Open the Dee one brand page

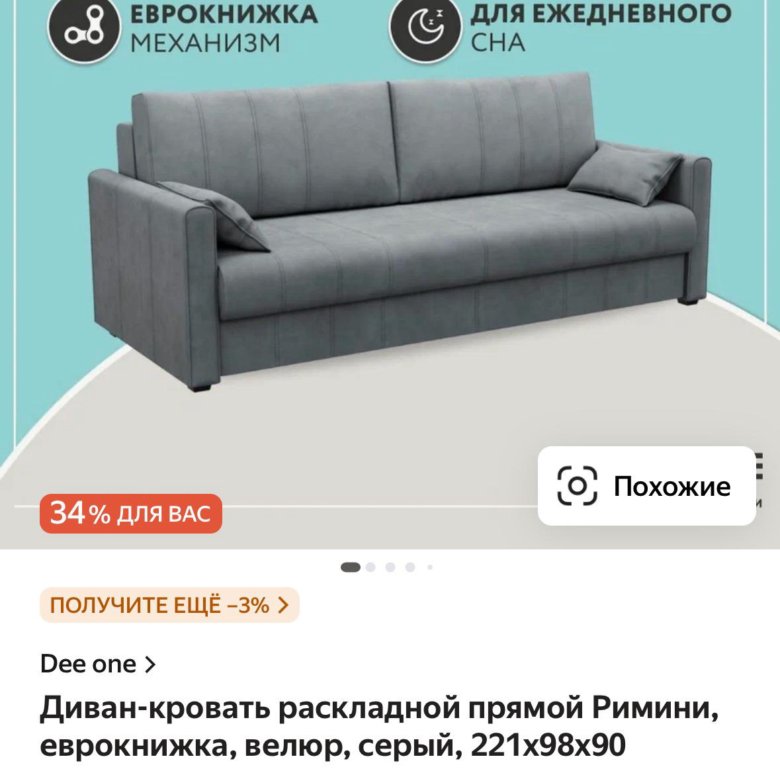(98, 663)
